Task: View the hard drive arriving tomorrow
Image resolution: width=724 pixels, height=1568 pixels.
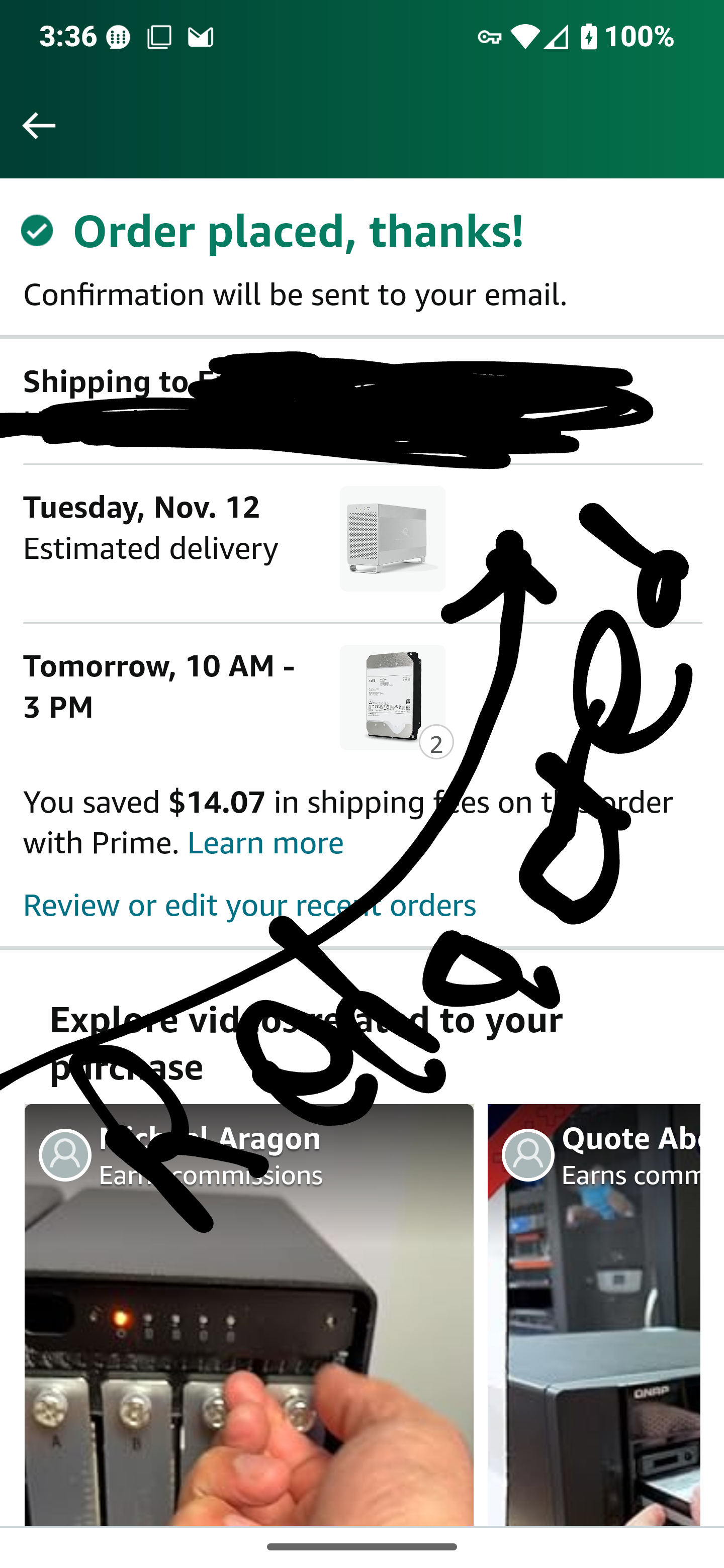Action: tap(392, 698)
